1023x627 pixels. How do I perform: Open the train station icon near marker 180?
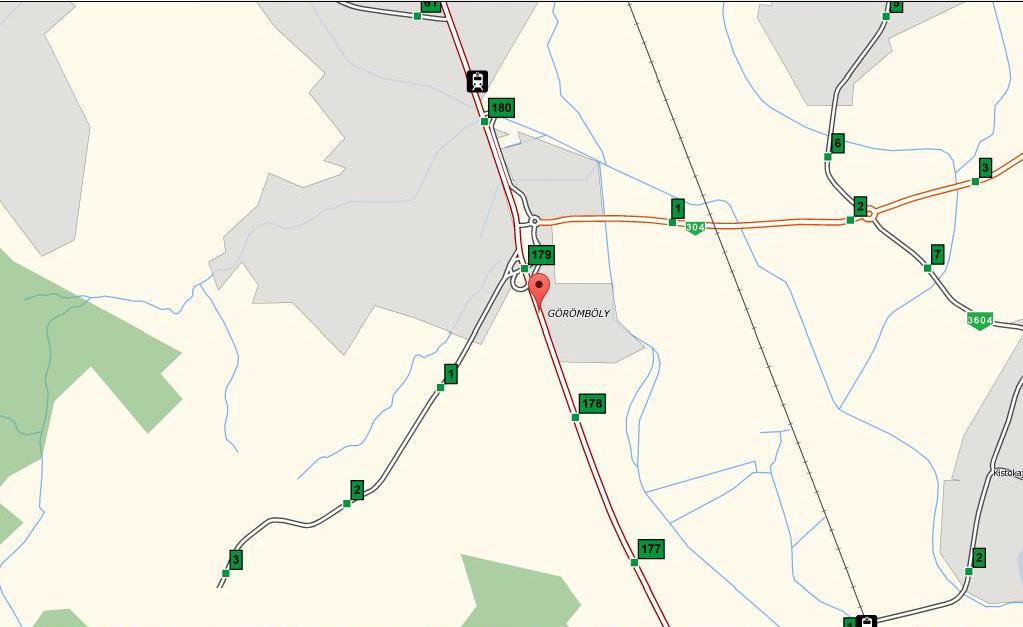coord(478,81)
